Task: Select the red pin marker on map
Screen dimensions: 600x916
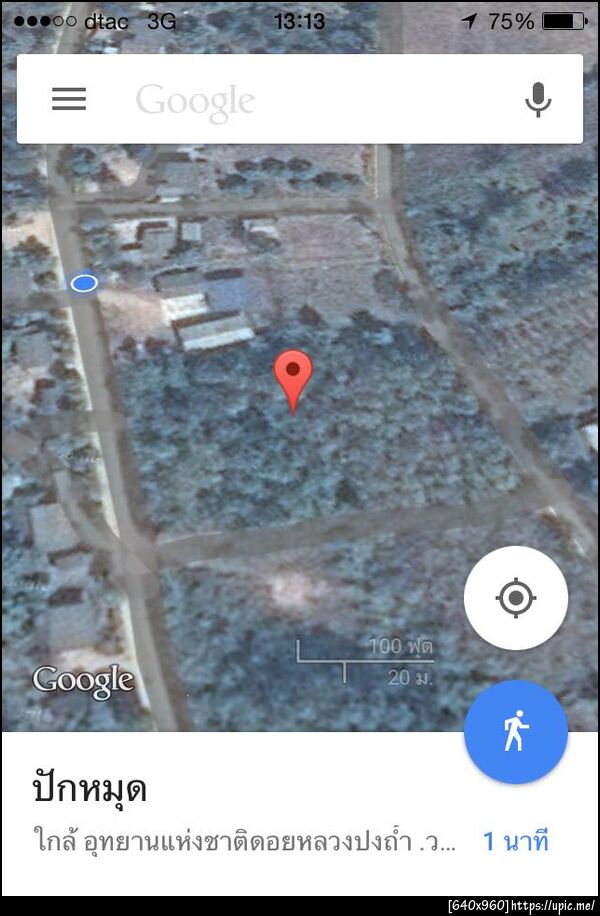Action: click(293, 375)
